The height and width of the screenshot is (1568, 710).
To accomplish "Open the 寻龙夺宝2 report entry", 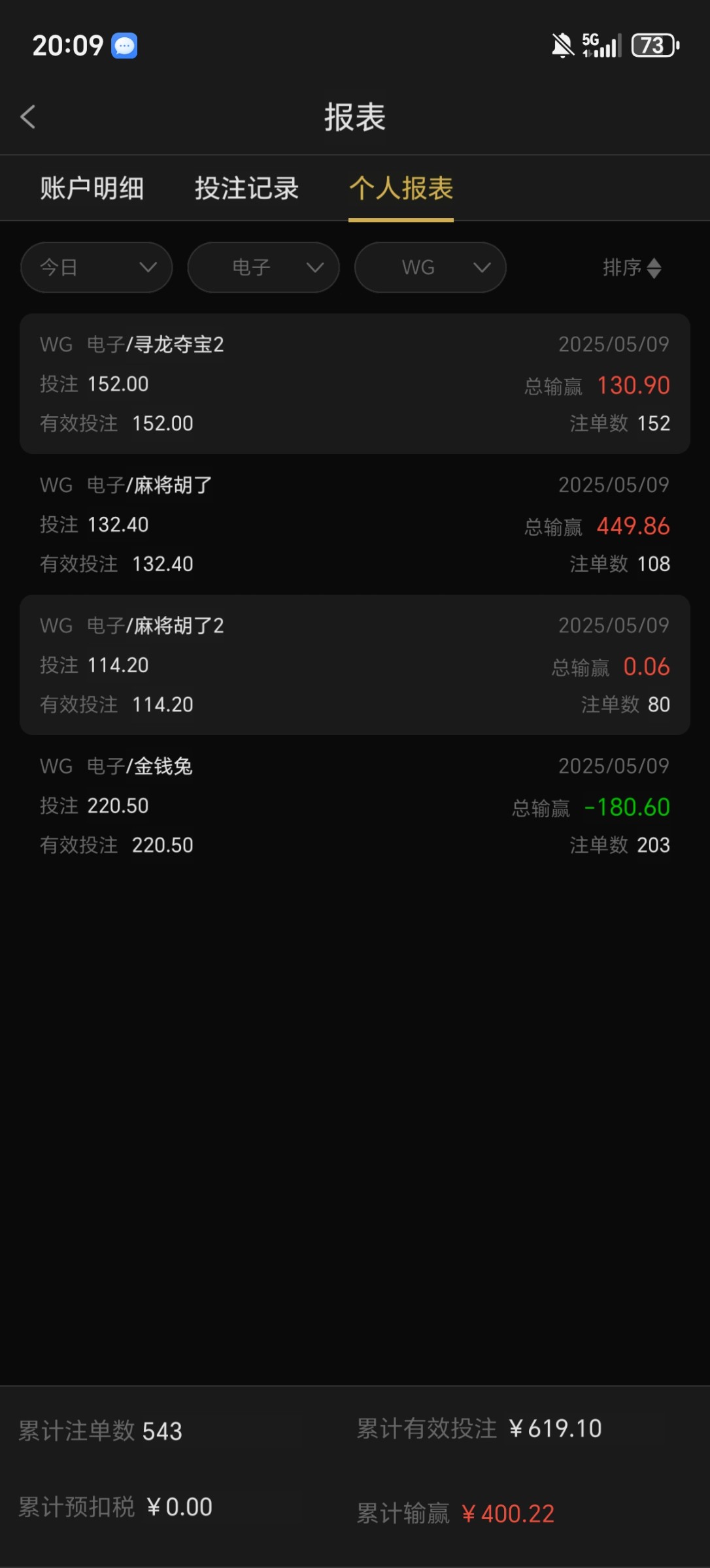I will click(x=355, y=384).
